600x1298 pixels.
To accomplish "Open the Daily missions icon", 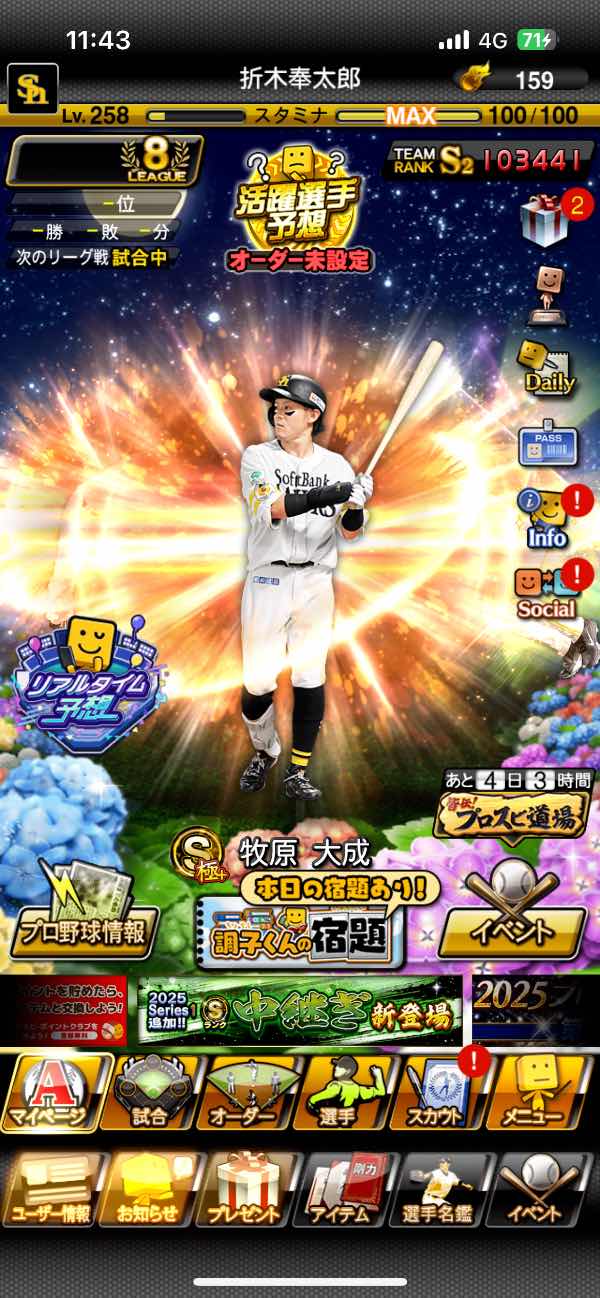I will pos(547,368).
